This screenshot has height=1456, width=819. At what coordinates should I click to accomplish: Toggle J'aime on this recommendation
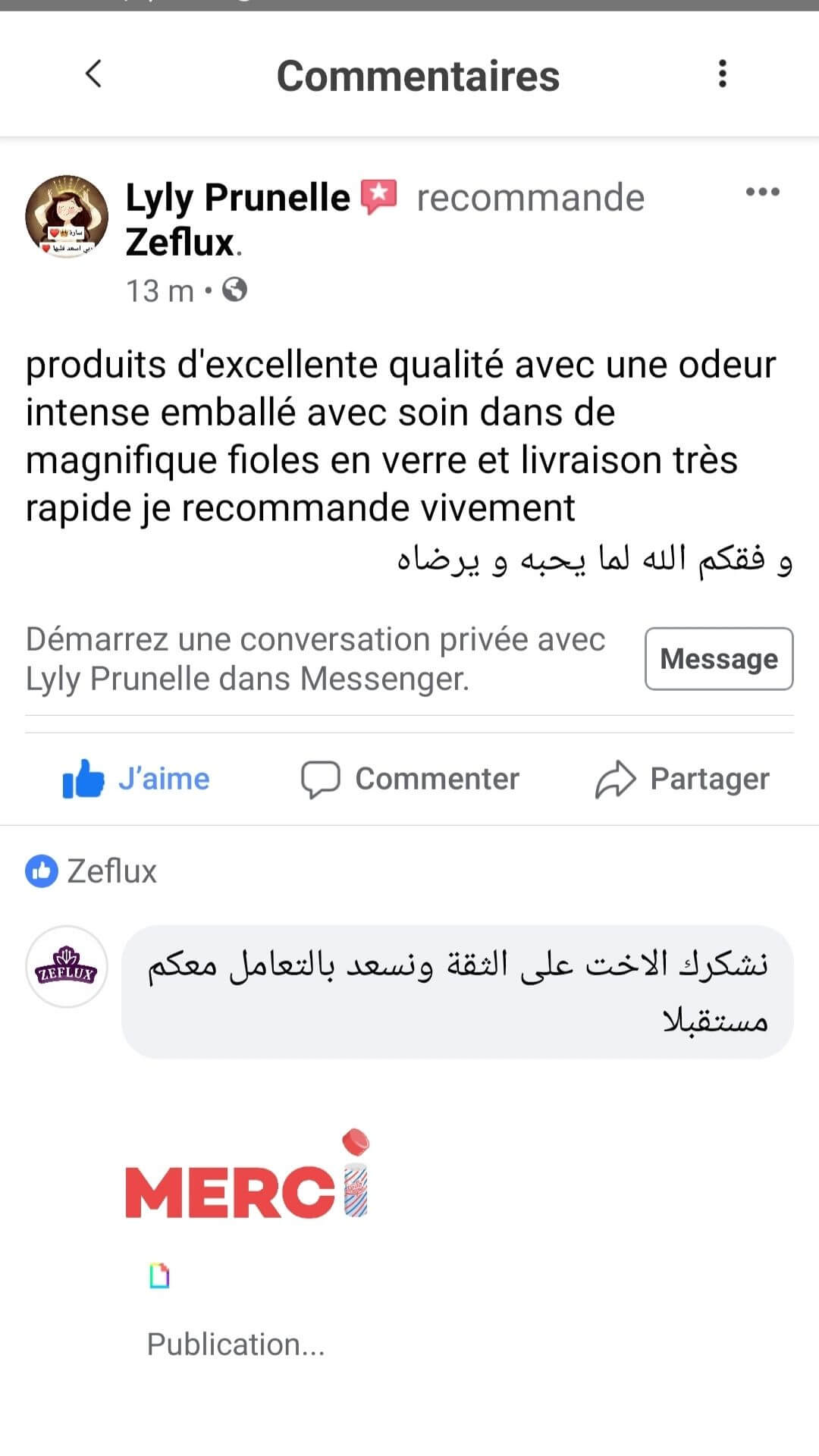coord(136,779)
